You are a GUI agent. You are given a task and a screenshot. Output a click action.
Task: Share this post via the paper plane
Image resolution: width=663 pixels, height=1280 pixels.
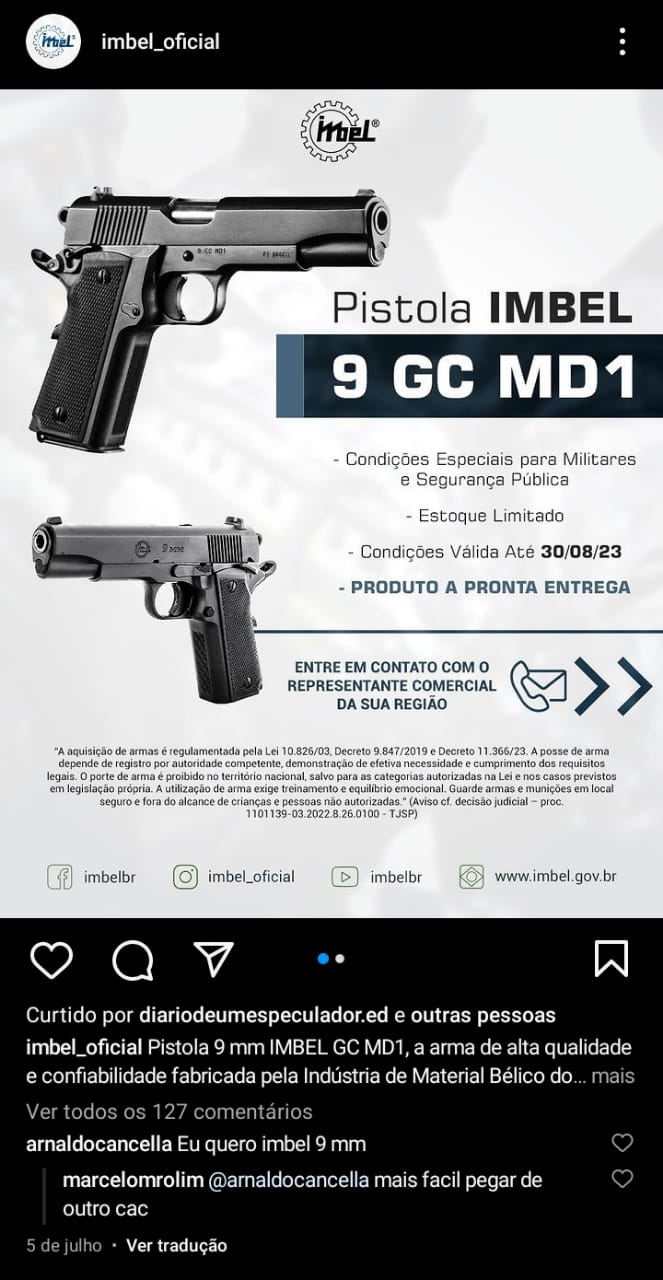tap(212, 959)
